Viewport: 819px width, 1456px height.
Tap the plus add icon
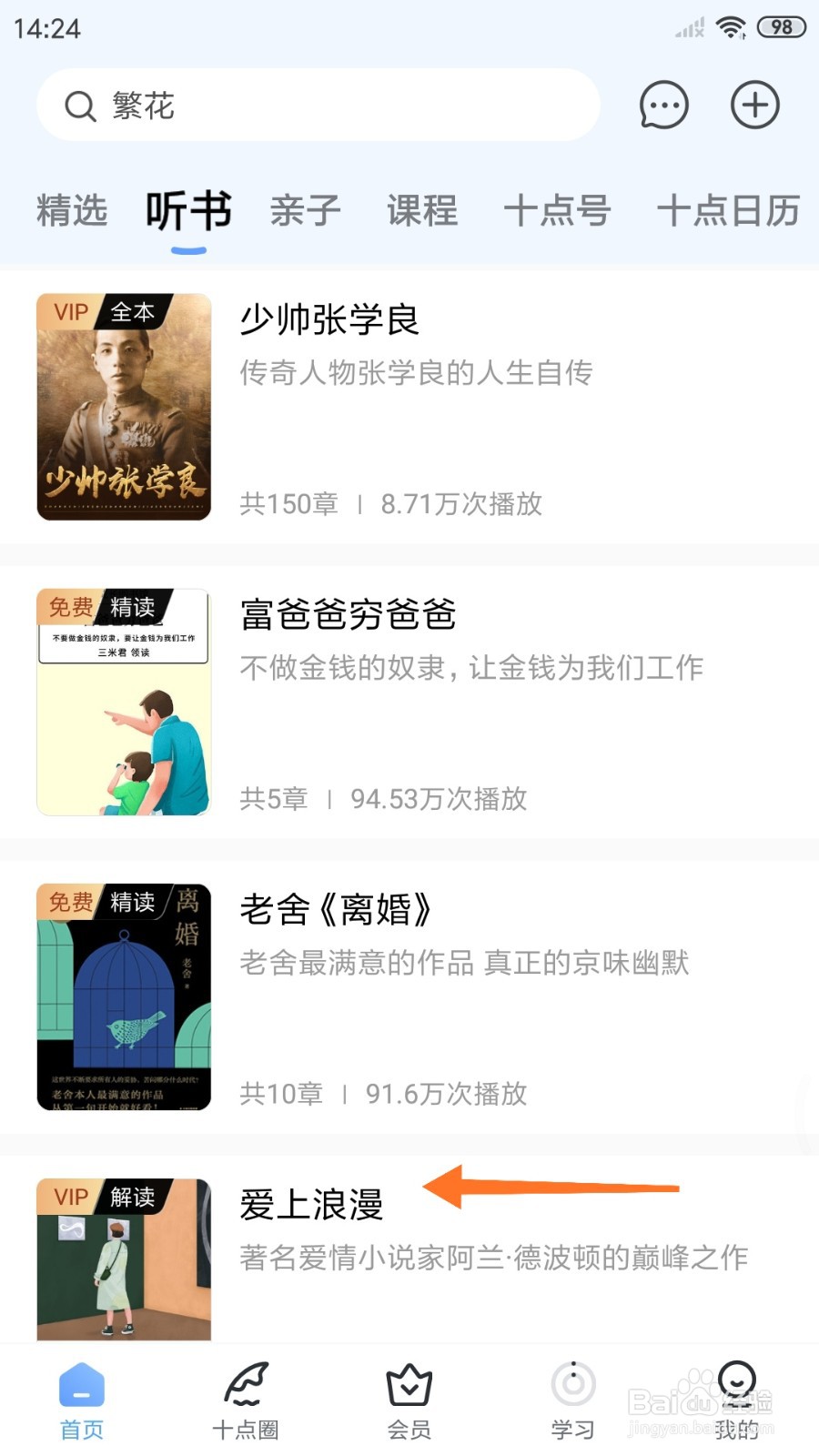tap(755, 106)
